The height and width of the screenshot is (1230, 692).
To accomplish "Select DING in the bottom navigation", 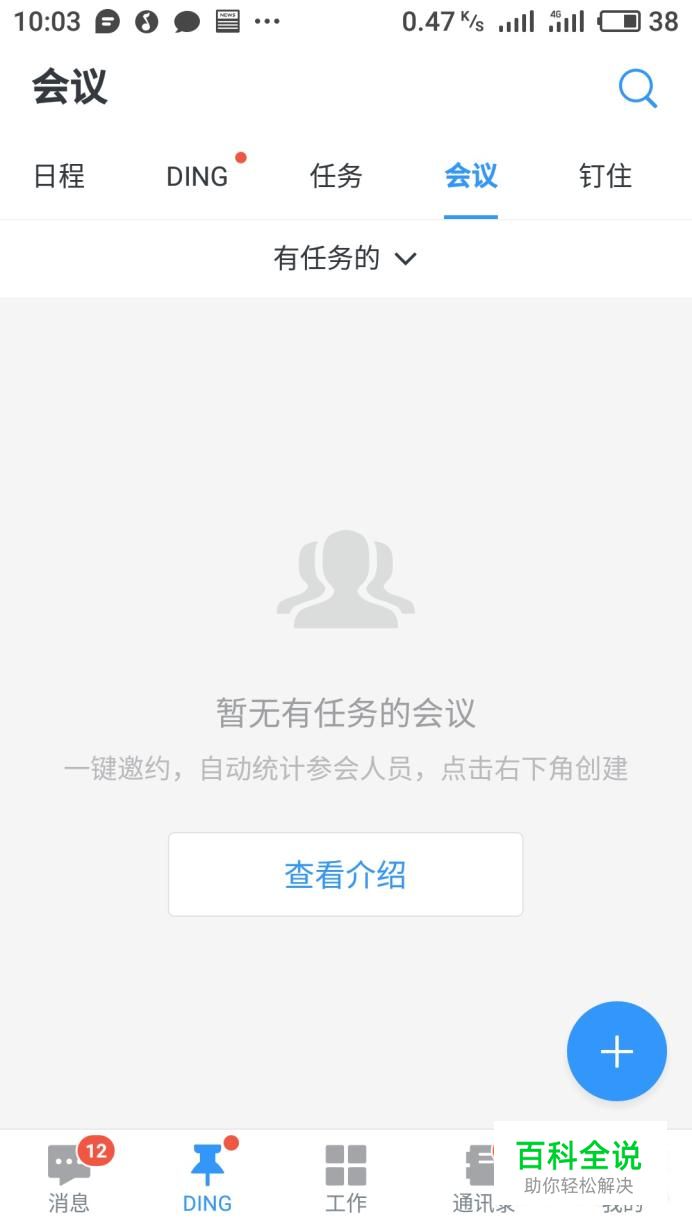I will 207,1178.
